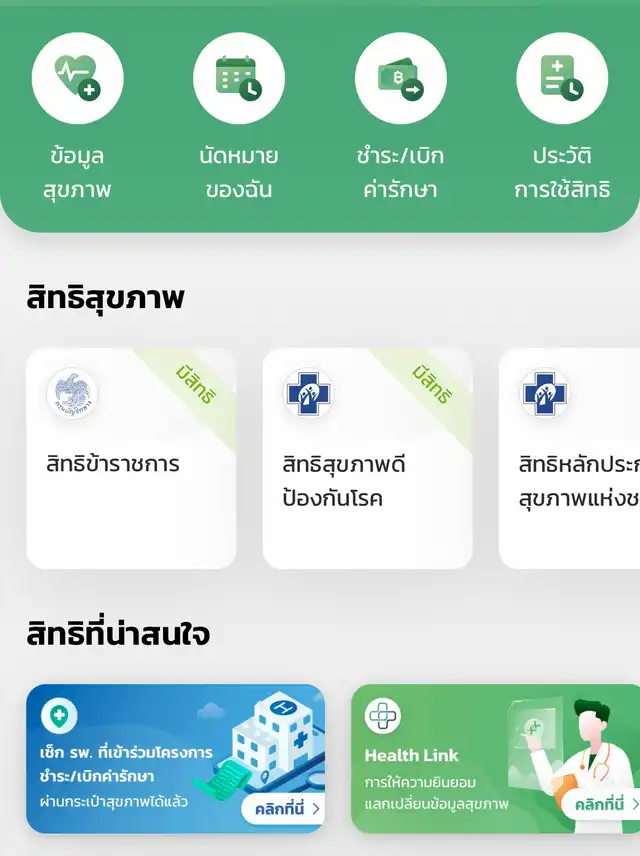The width and height of the screenshot is (640, 856).
Task: View ประวัติการใช้สิทธิ usage history
Action: (x=562, y=79)
